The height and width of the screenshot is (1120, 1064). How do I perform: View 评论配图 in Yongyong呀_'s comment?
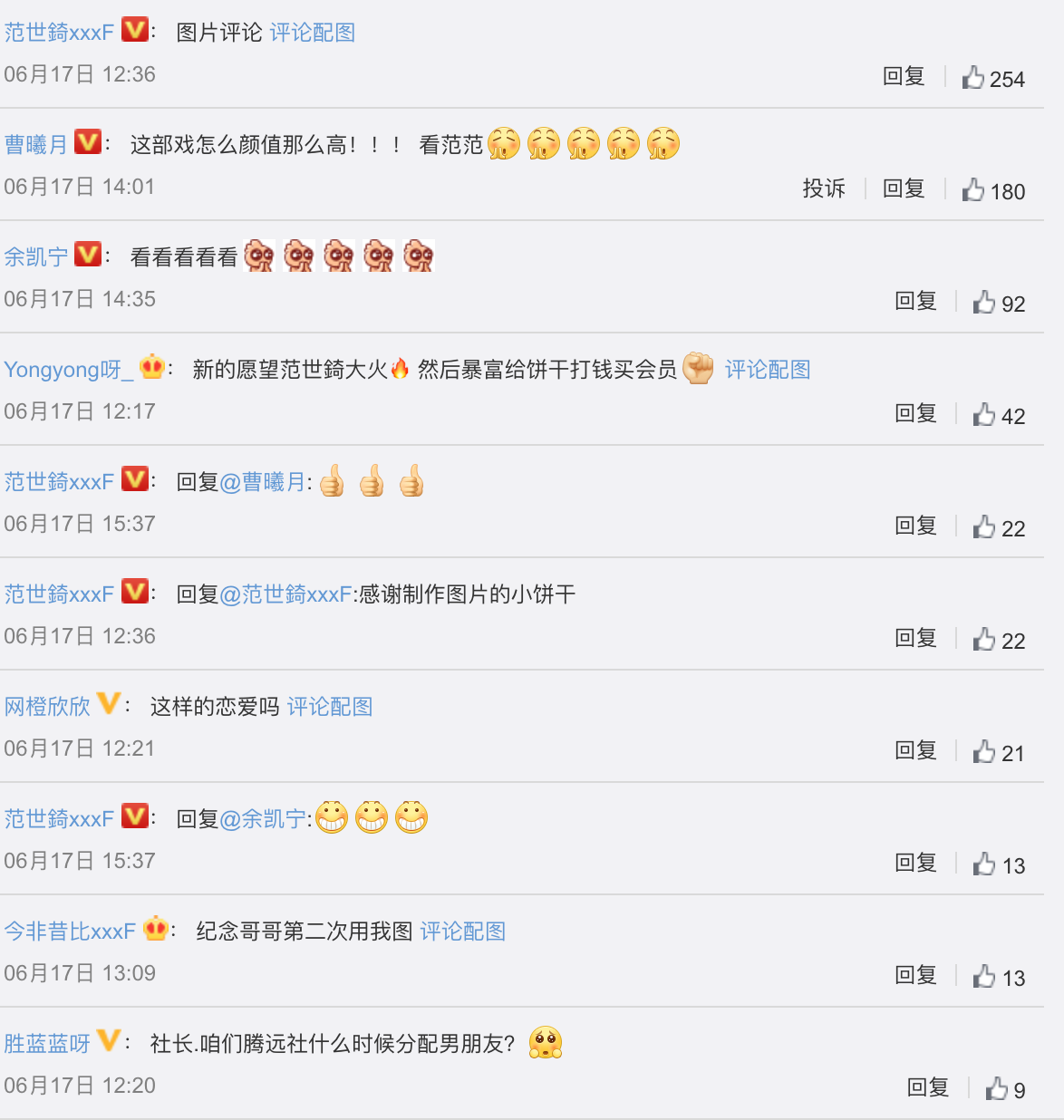pyautogui.click(x=767, y=370)
